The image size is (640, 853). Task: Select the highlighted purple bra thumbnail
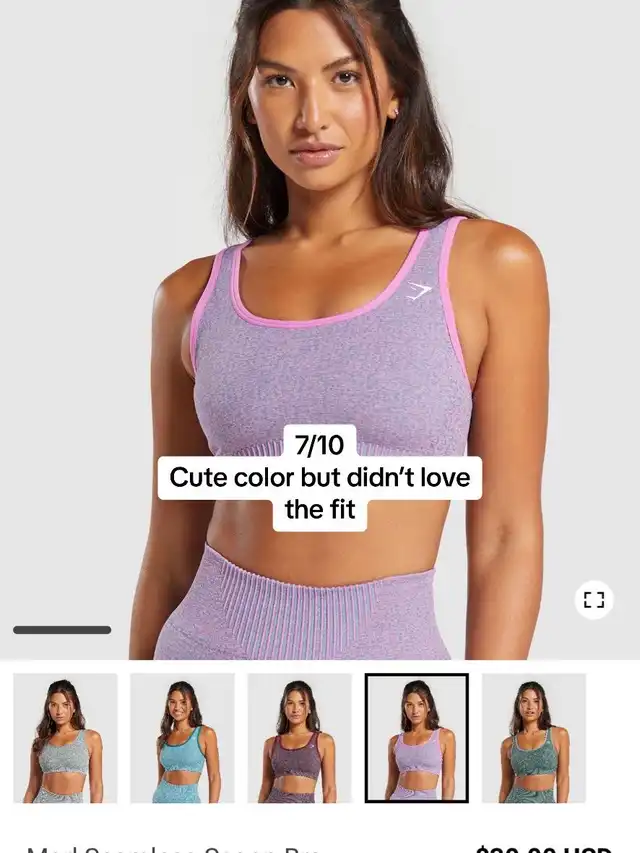click(x=416, y=738)
